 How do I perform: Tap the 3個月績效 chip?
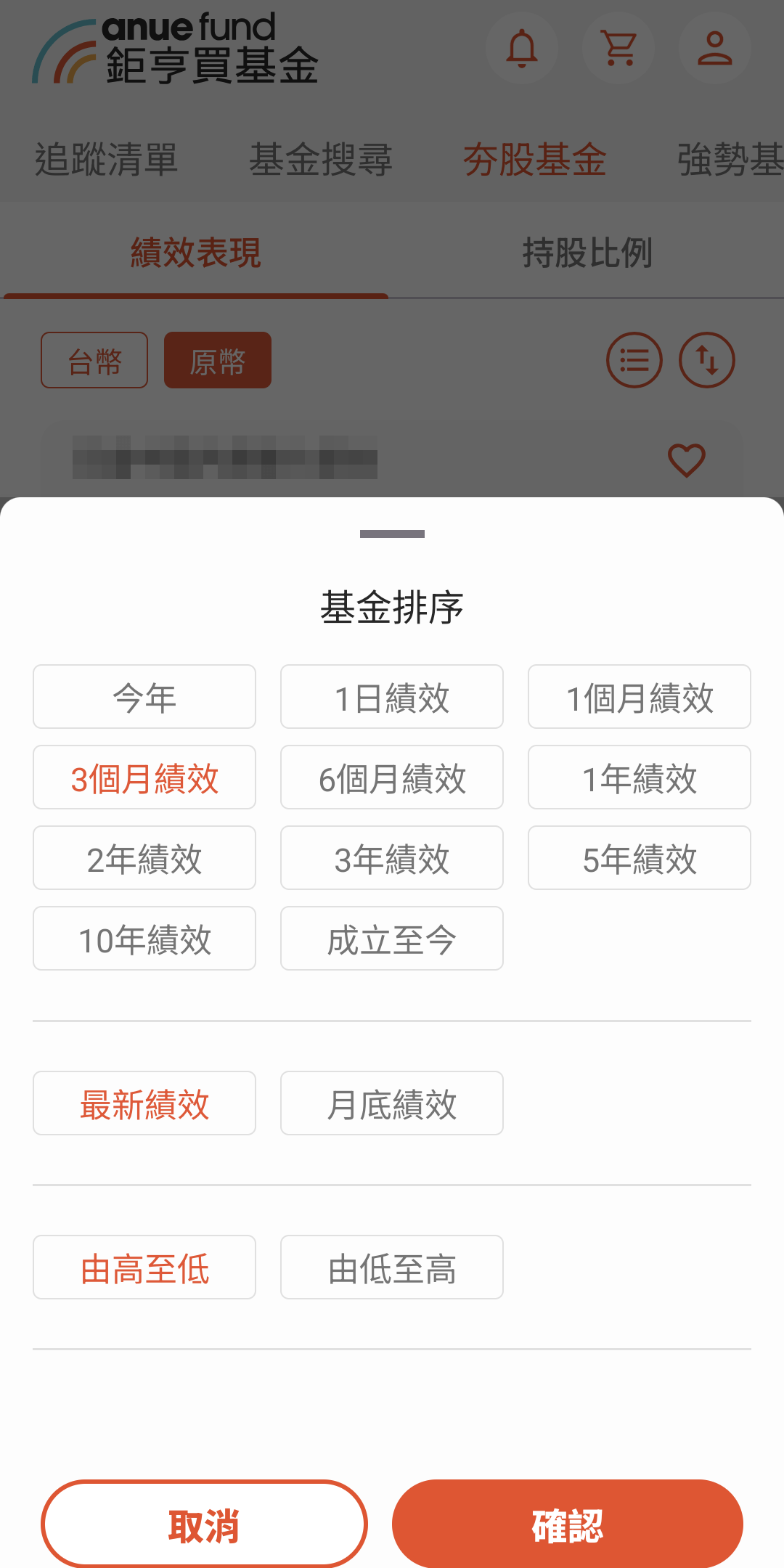tap(144, 777)
